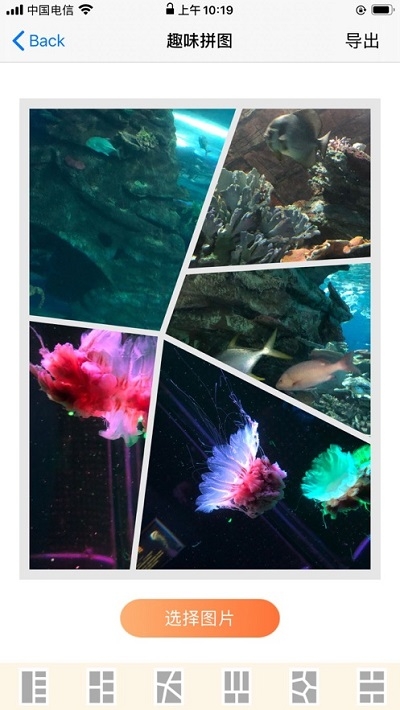Choose the second grid layout template
The image size is (400, 710).
(x=101, y=687)
